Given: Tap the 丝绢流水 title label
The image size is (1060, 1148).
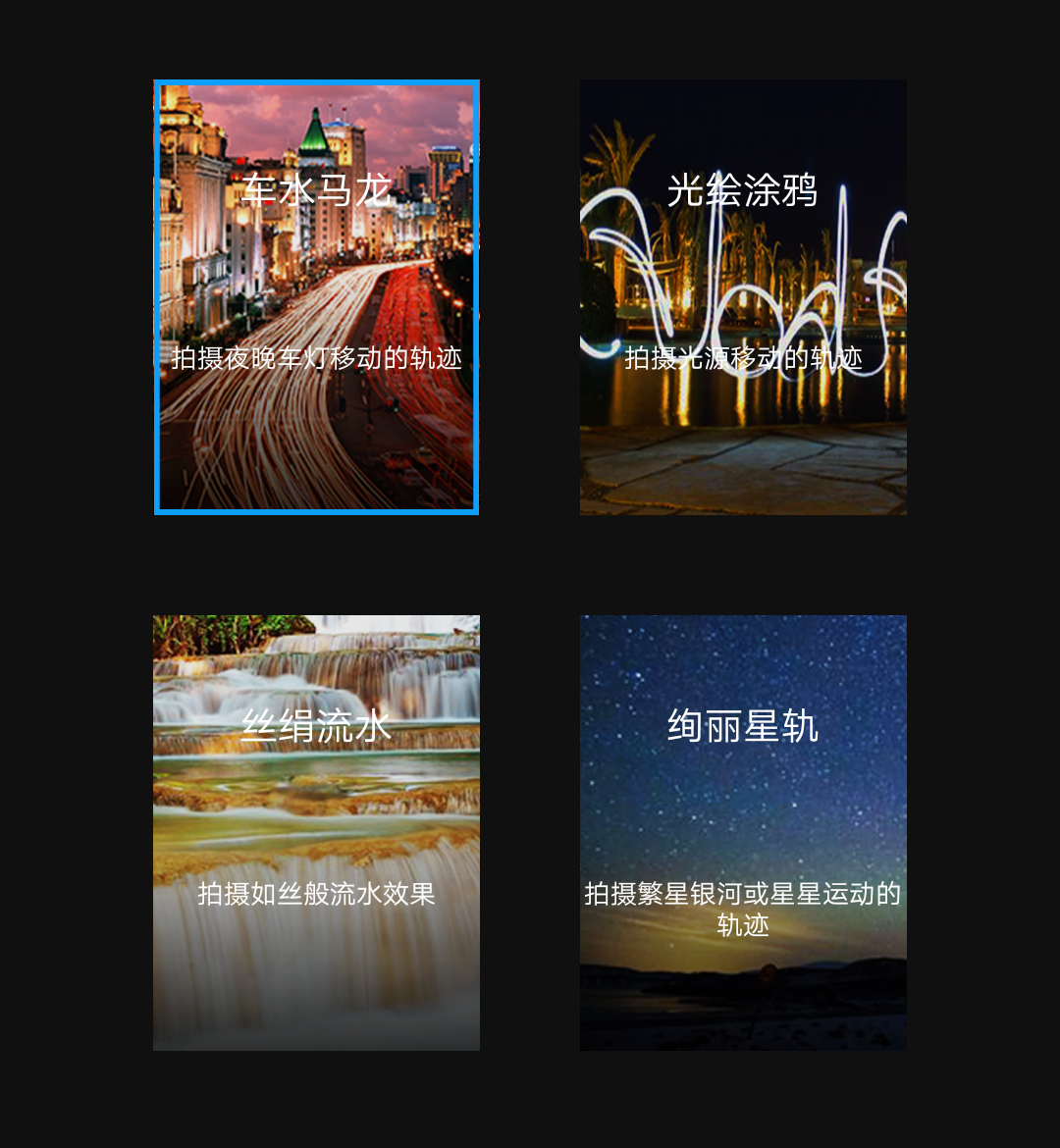Looking at the screenshot, I should pyautogui.click(x=316, y=728).
